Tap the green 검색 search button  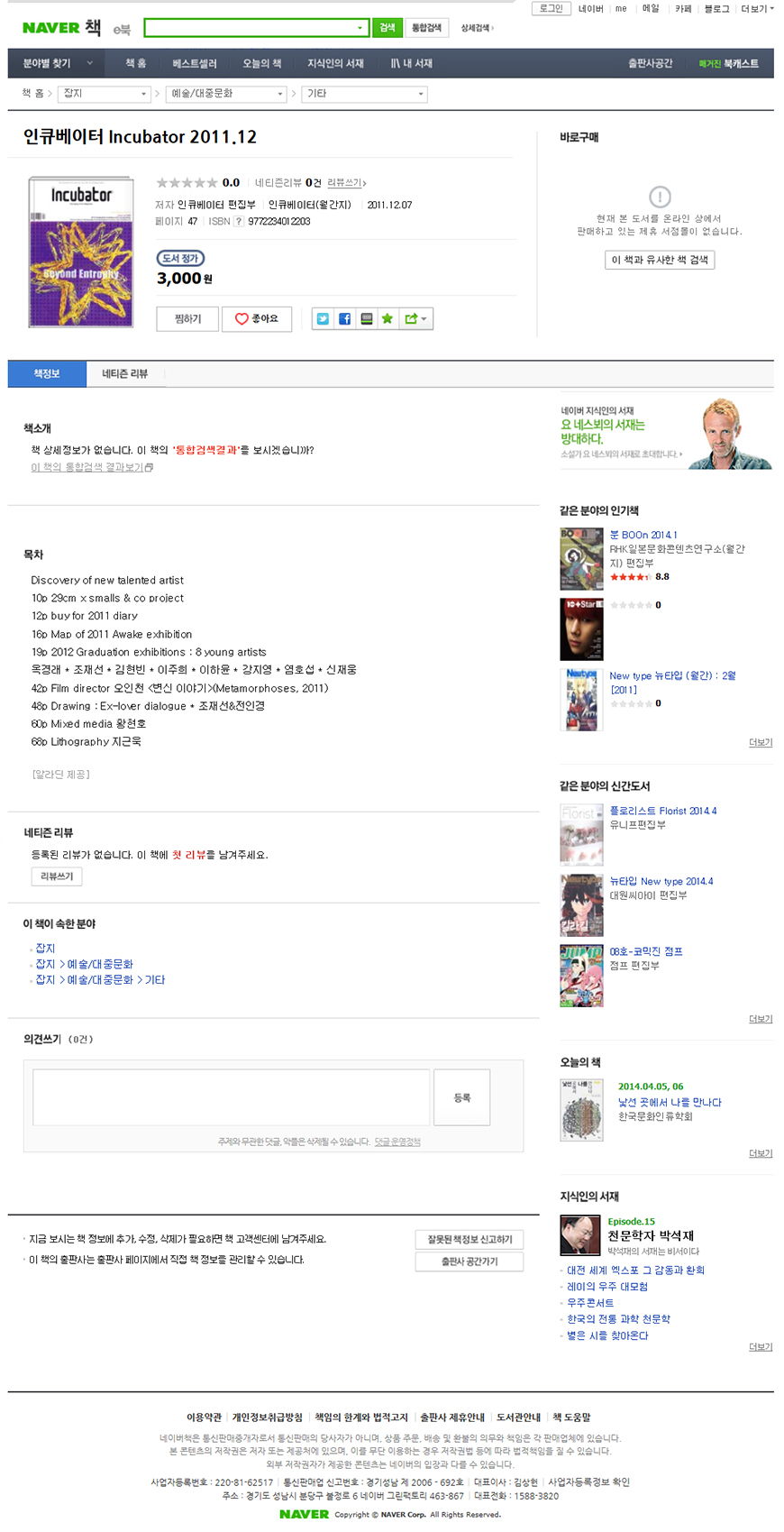pyautogui.click(x=387, y=28)
